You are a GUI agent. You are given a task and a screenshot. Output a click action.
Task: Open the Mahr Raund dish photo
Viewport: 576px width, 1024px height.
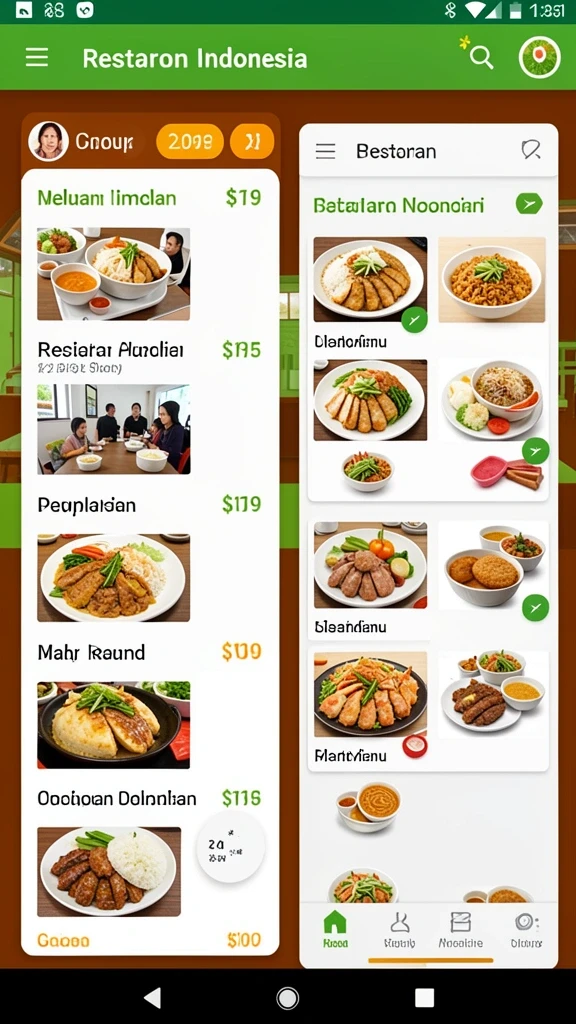click(114, 725)
